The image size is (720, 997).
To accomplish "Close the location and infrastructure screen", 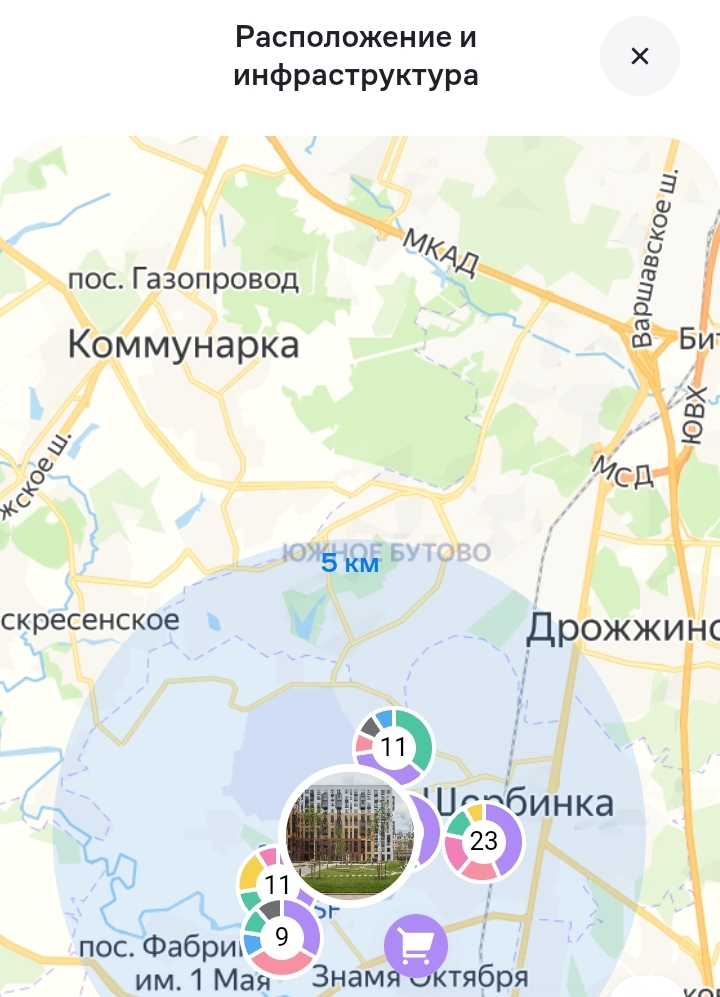I will 640,56.
